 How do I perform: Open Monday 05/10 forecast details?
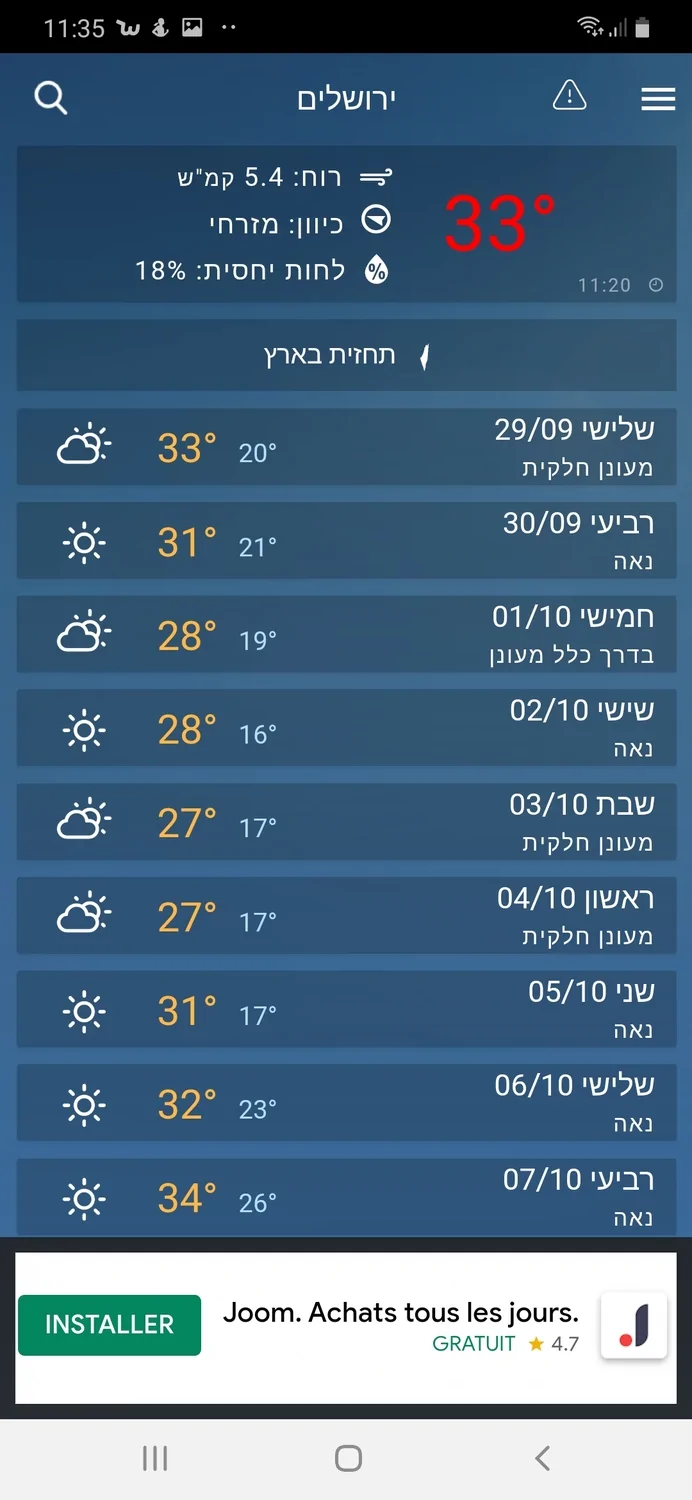[346, 1010]
